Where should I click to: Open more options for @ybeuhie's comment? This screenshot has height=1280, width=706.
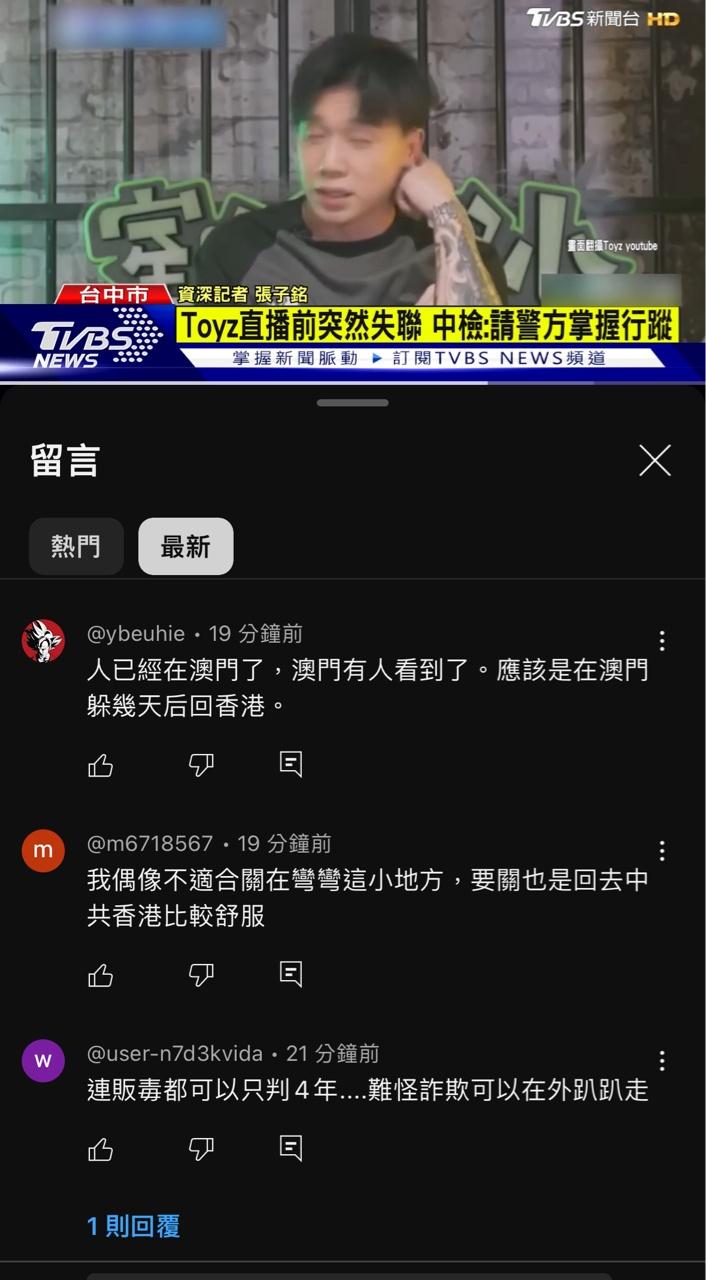click(661, 641)
